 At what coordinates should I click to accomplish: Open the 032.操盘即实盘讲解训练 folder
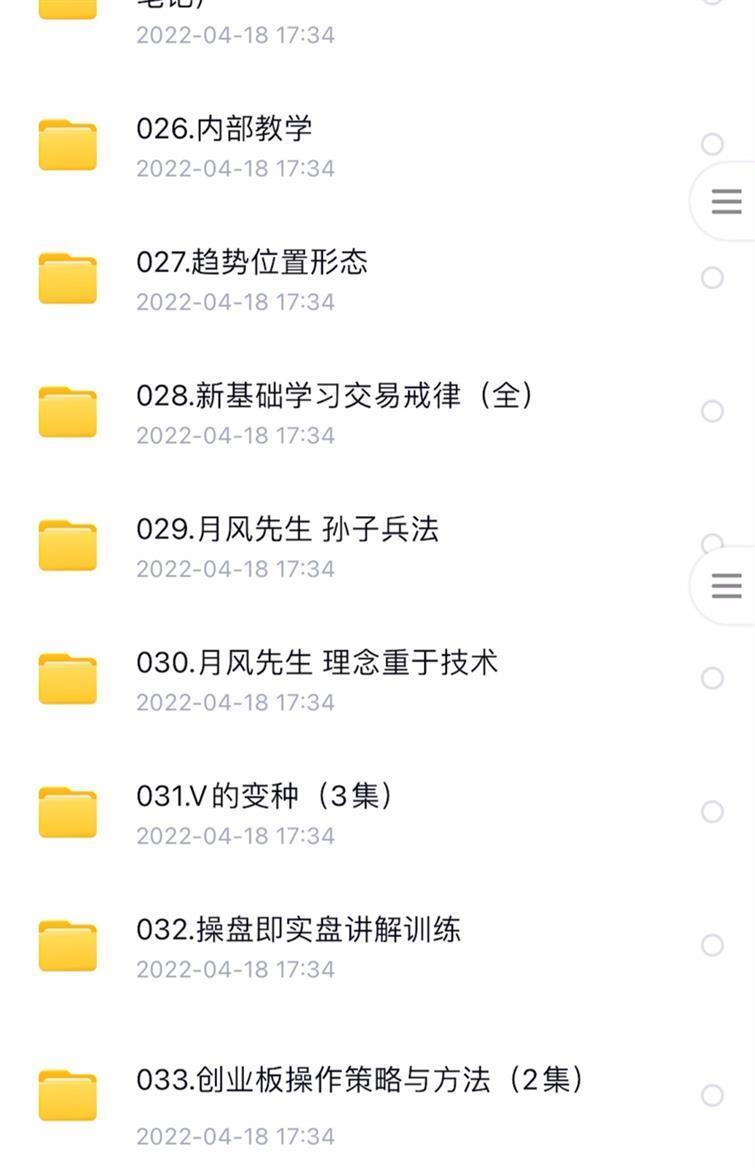pos(299,931)
